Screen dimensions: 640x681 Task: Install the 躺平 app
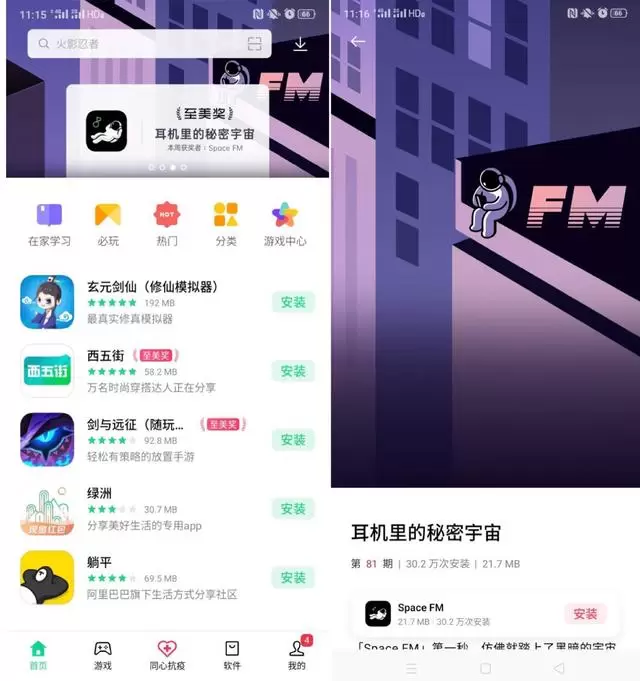(x=293, y=578)
